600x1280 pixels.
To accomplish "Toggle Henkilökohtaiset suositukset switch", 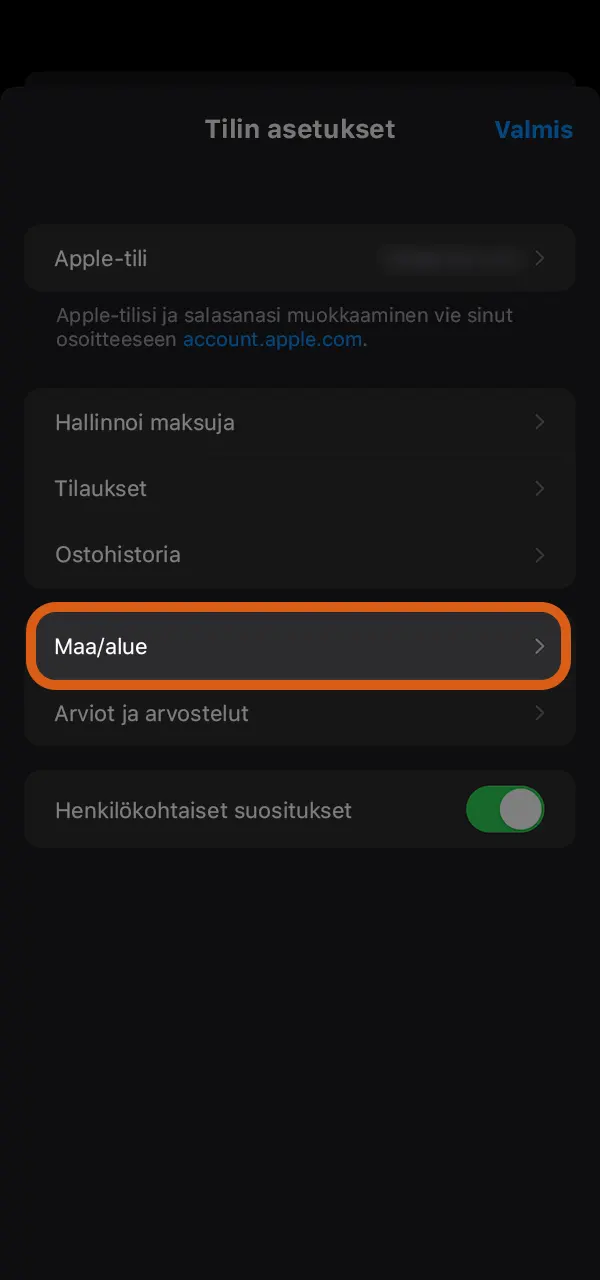I will [505, 810].
